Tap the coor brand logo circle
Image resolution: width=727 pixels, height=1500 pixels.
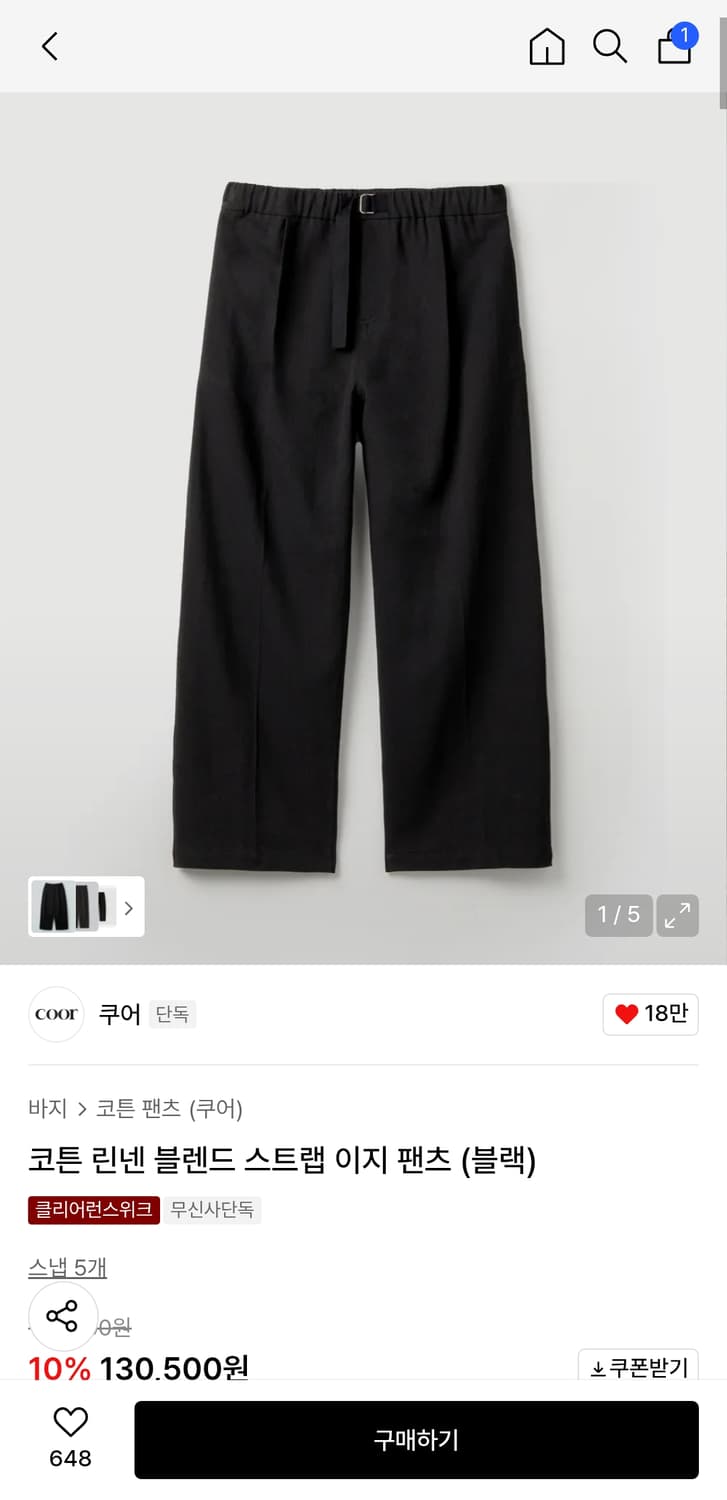(x=56, y=1014)
